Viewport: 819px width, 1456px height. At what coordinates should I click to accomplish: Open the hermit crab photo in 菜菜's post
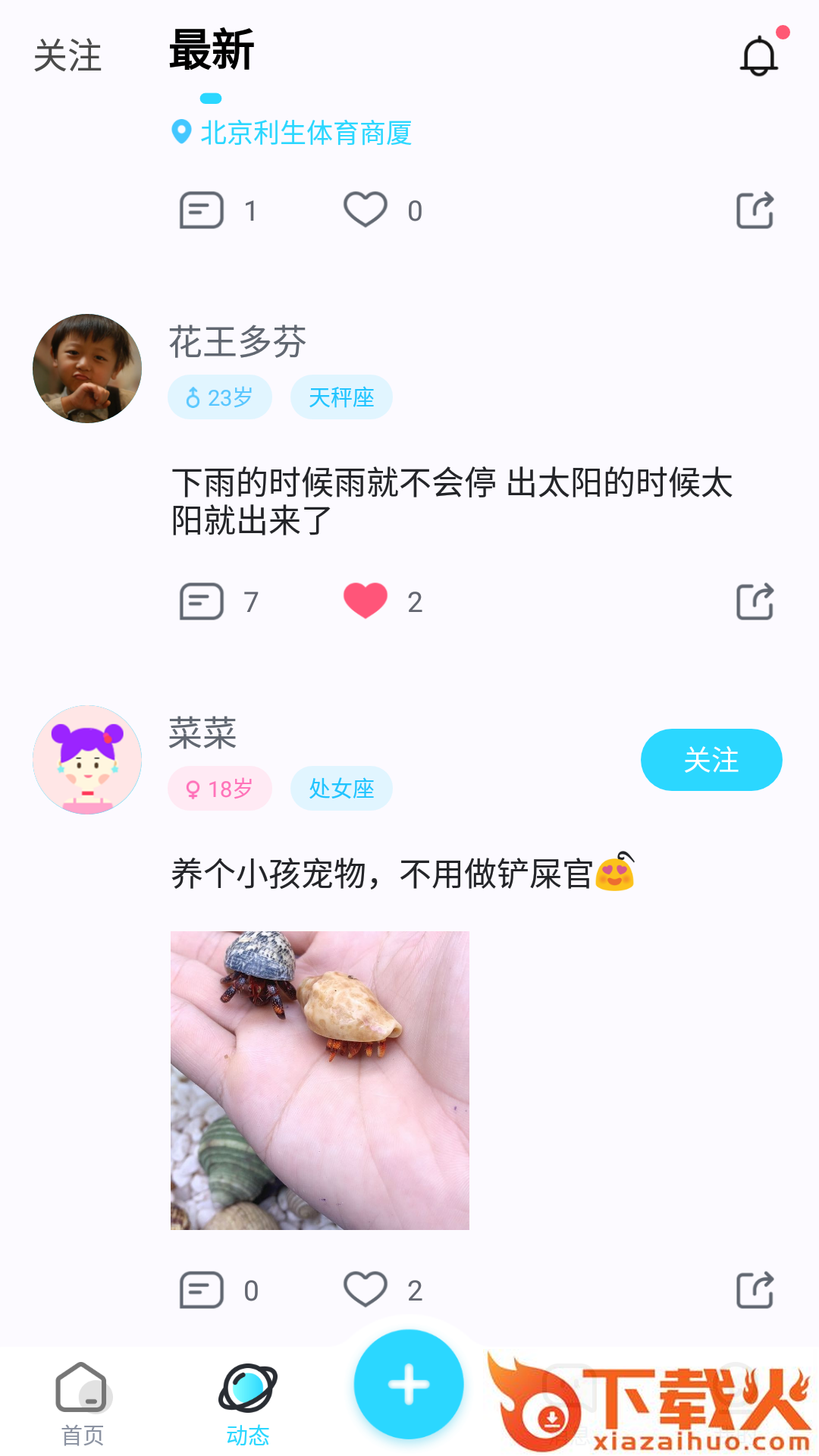(x=320, y=1080)
